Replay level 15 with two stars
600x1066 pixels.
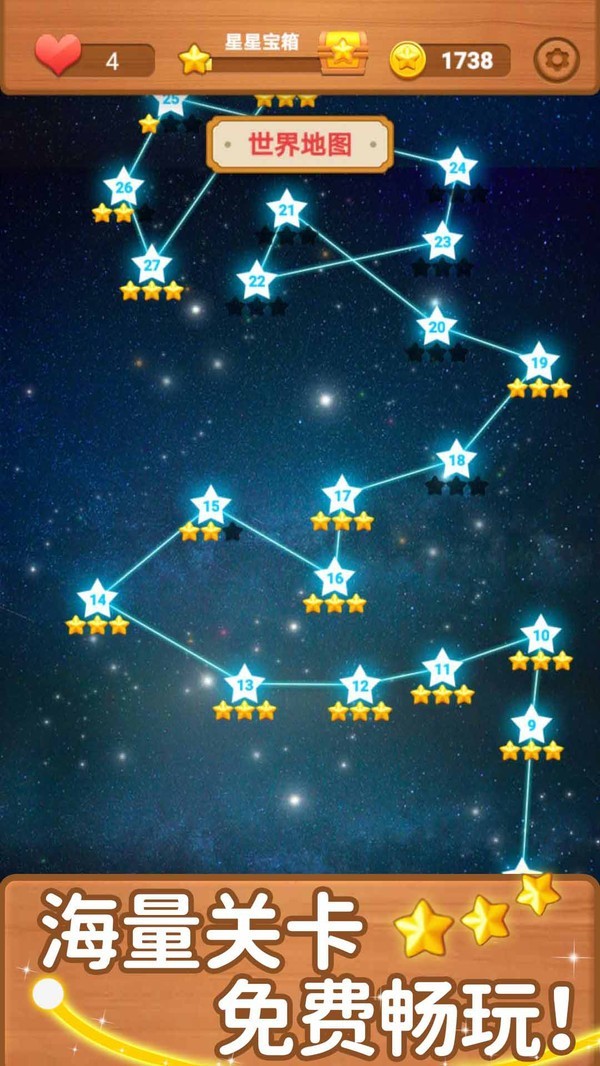[211, 505]
